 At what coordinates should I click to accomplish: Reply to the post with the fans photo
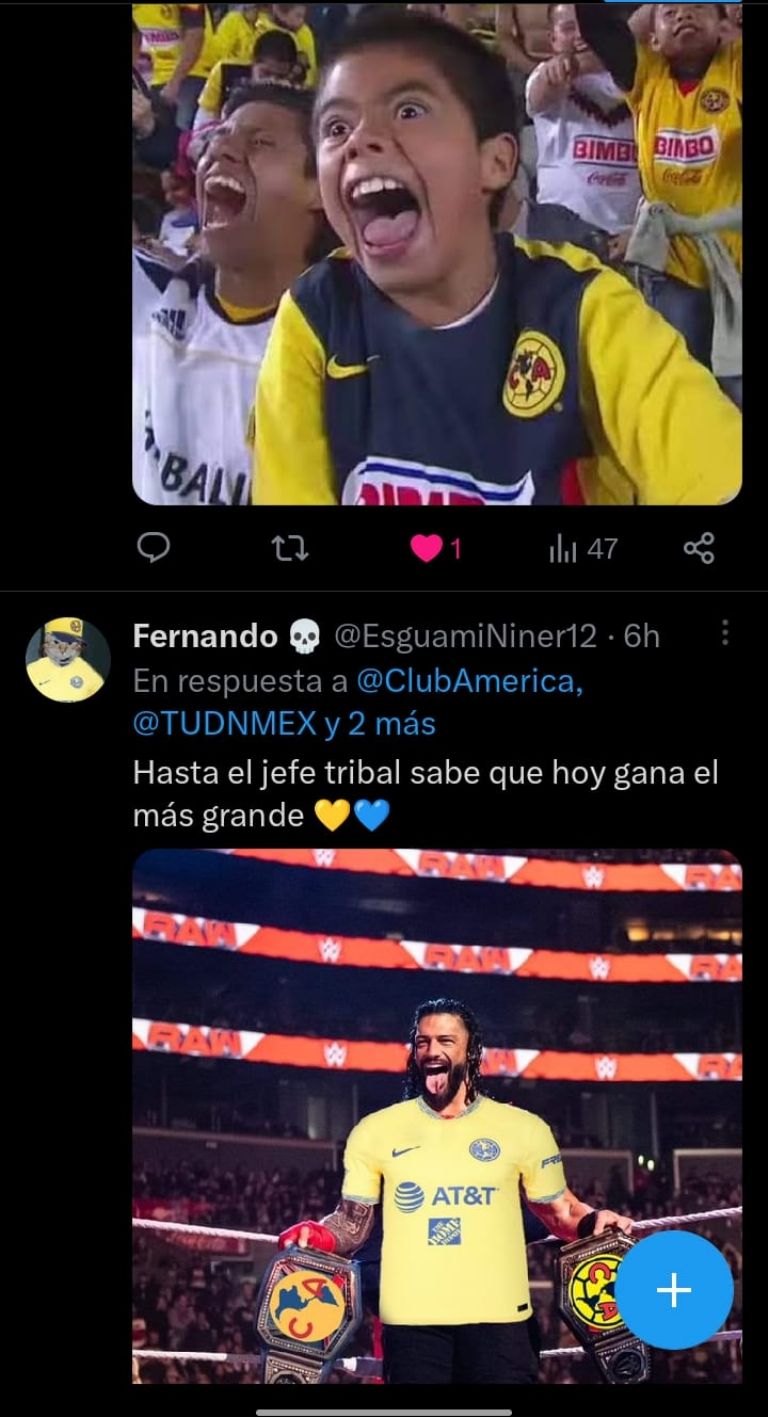152,547
